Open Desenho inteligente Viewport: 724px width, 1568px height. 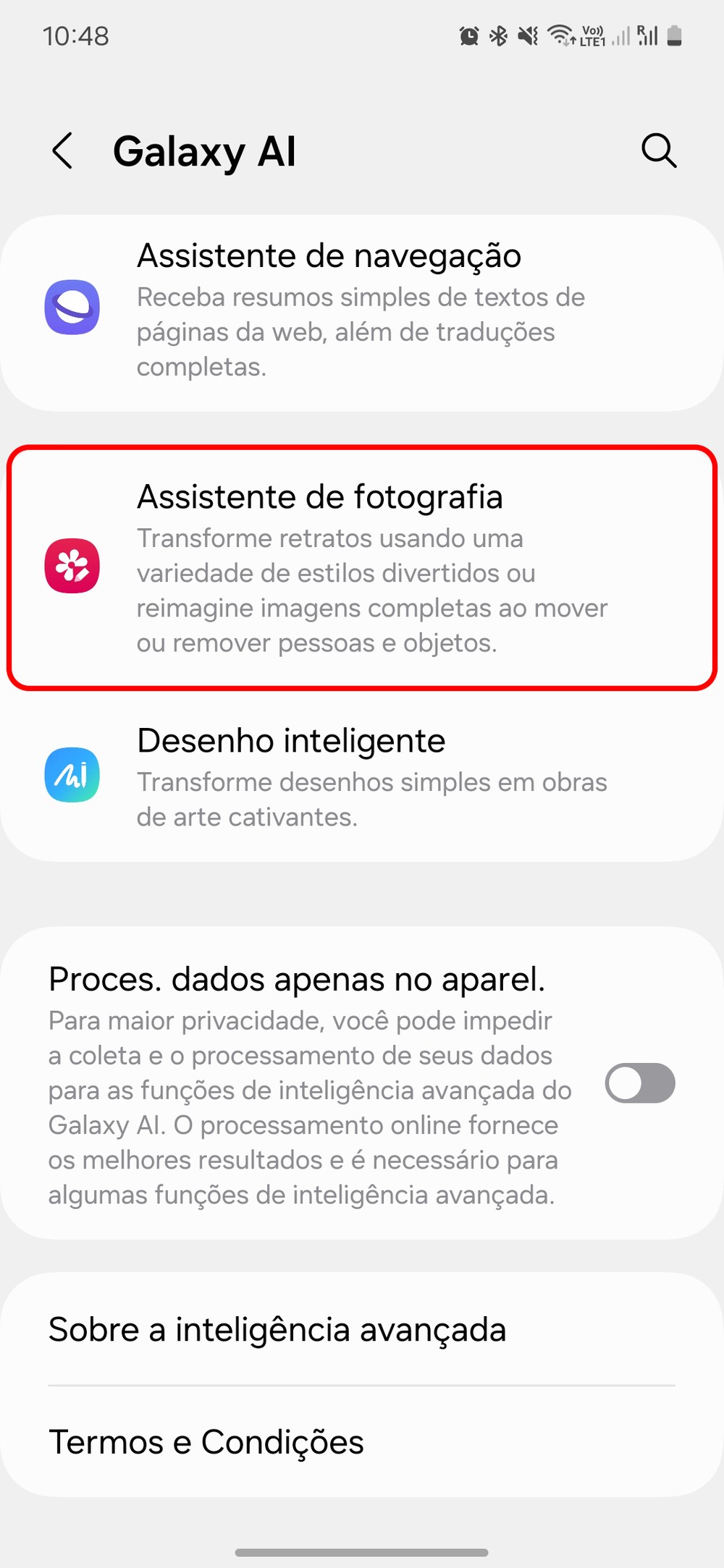click(361, 776)
